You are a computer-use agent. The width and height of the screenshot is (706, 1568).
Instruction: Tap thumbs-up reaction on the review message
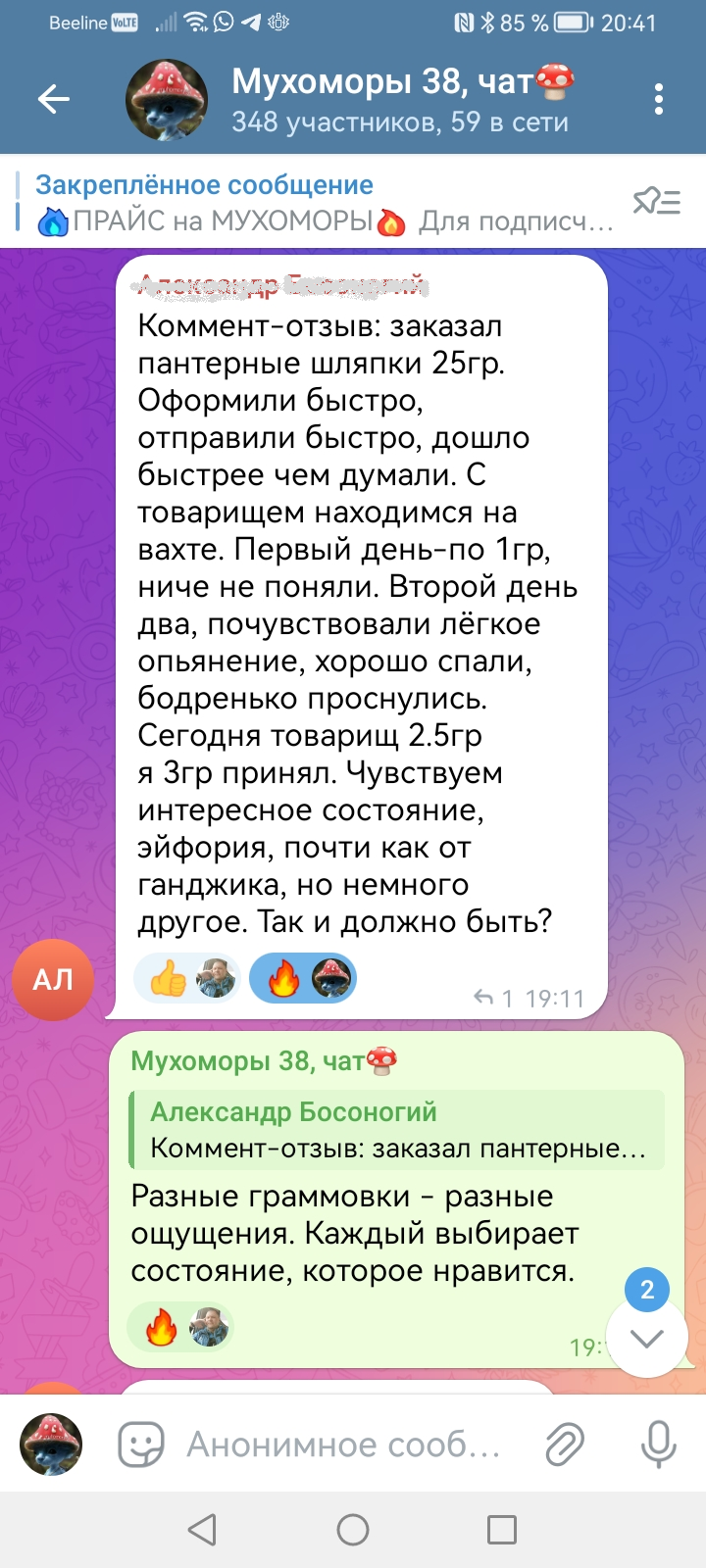pos(186,978)
